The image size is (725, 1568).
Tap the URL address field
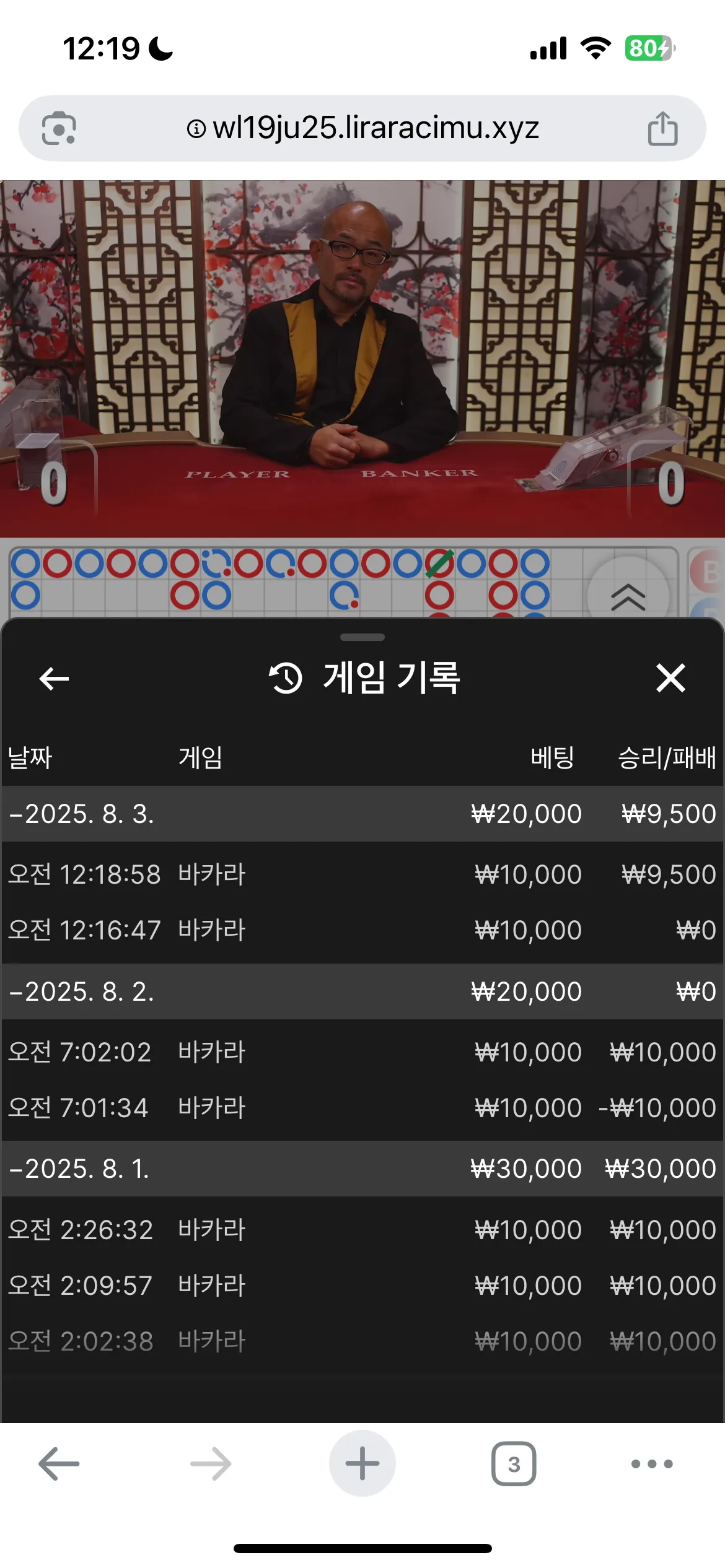[x=362, y=128]
